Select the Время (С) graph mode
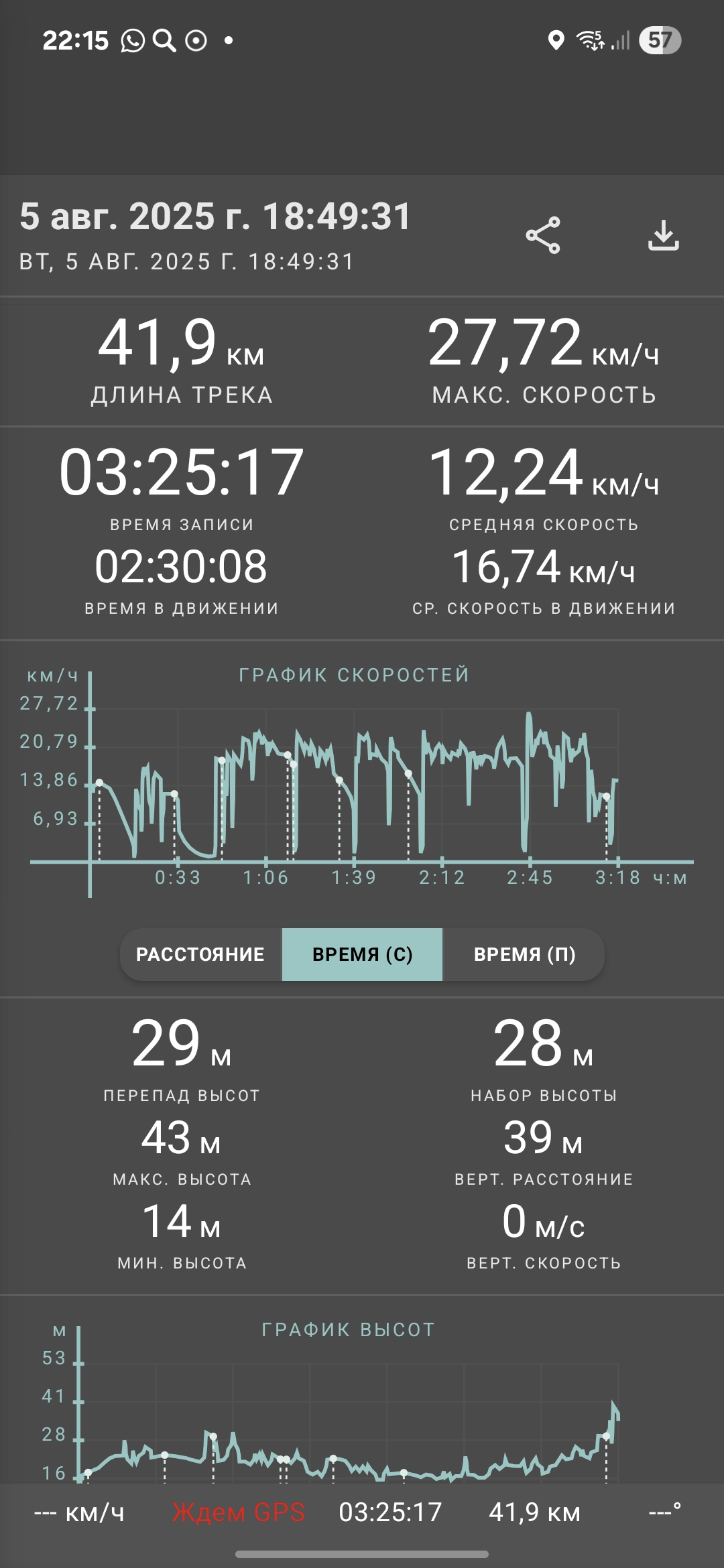724x1568 pixels. 362,954
